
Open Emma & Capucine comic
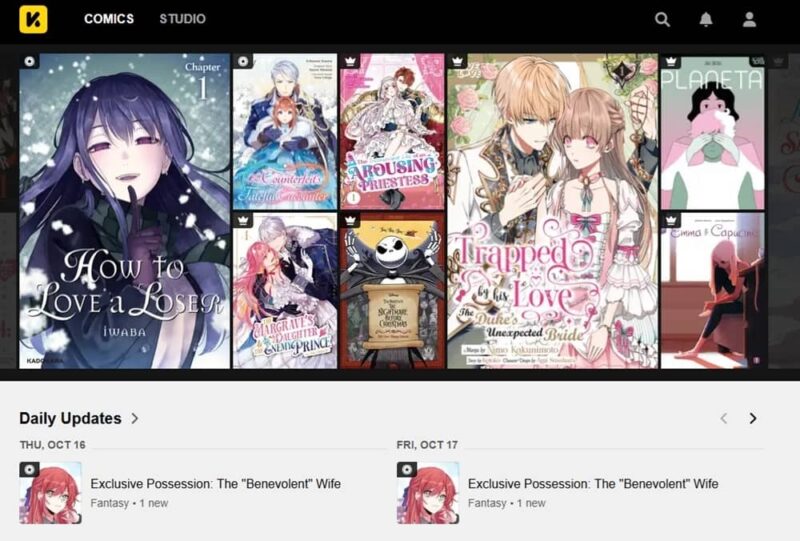coord(712,292)
